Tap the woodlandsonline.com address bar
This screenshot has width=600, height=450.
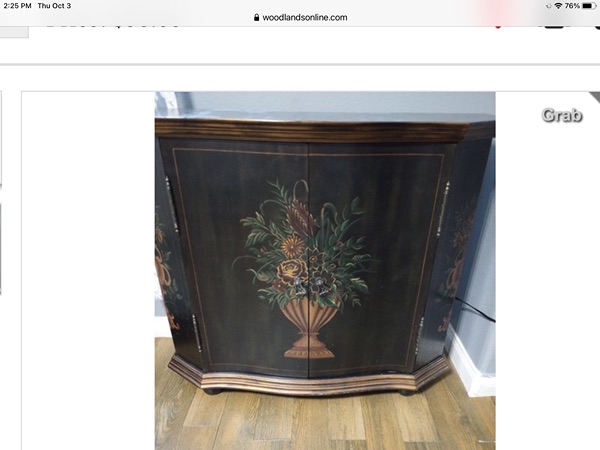click(x=300, y=17)
